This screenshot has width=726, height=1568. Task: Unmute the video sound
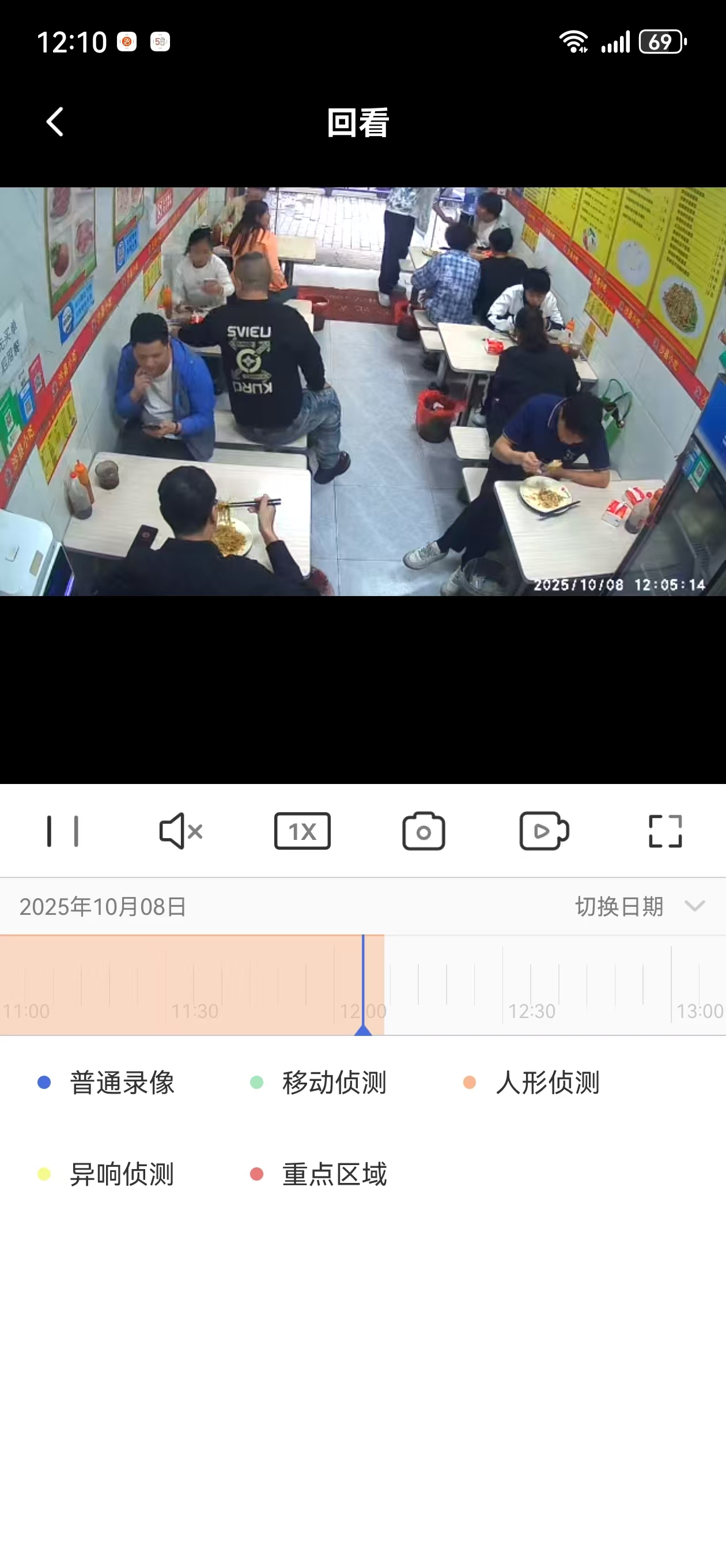point(181,831)
